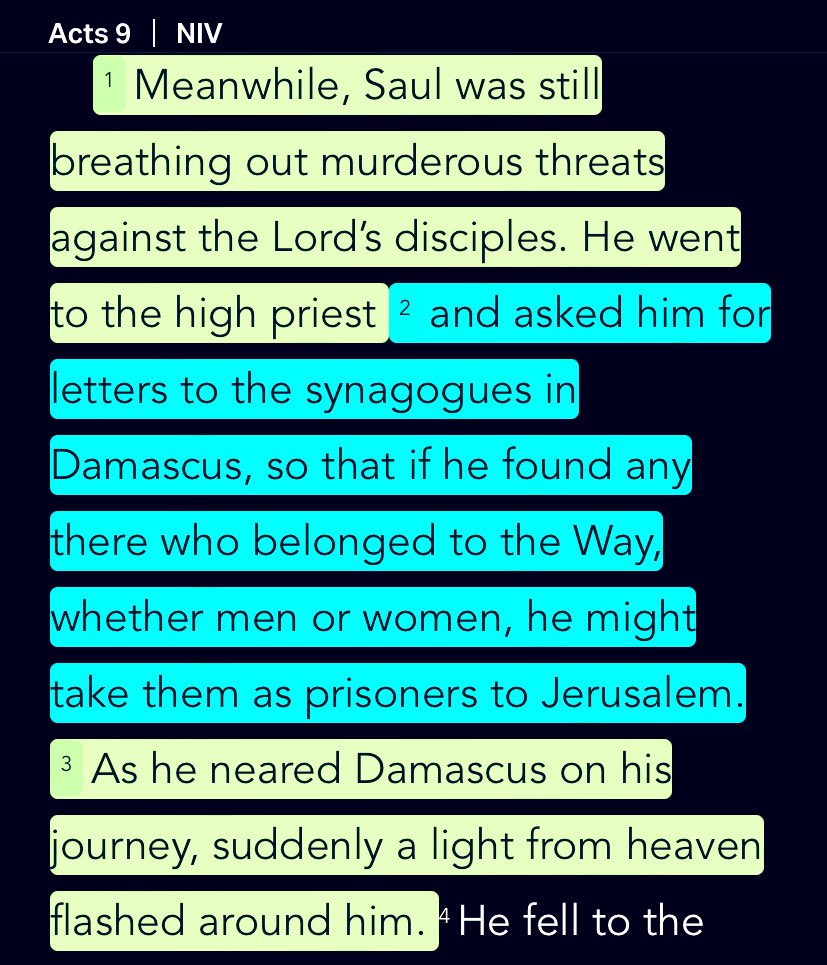
Task: Open the Acts 9 chapter picker
Action: (x=89, y=35)
